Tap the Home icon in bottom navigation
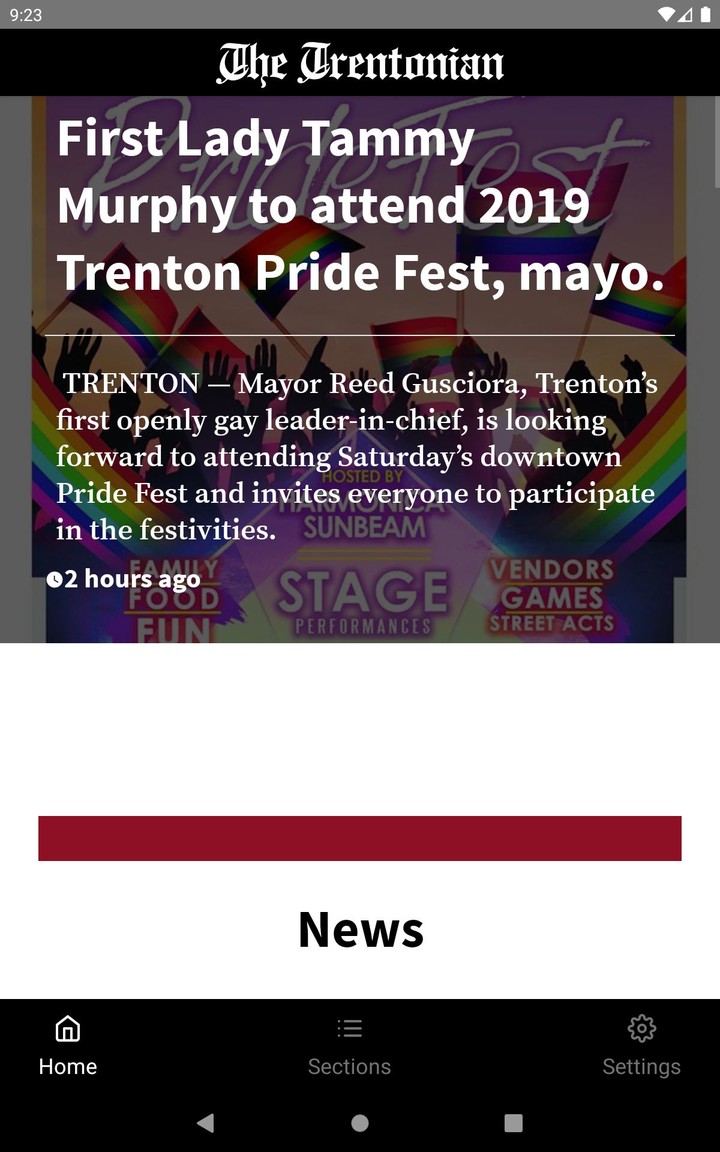The width and height of the screenshot is (720, 1152). tap(67, 1028)
